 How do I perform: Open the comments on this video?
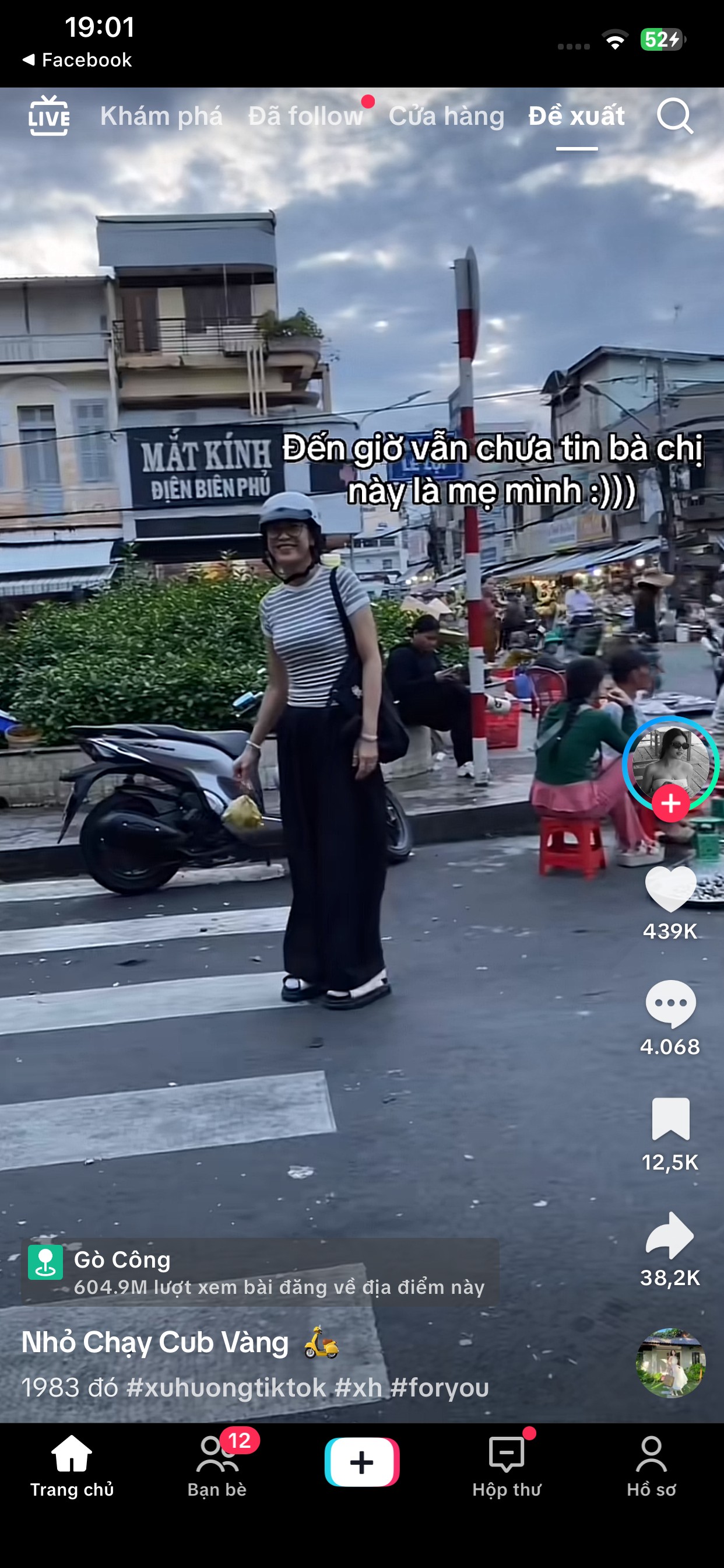point(670,1004)
